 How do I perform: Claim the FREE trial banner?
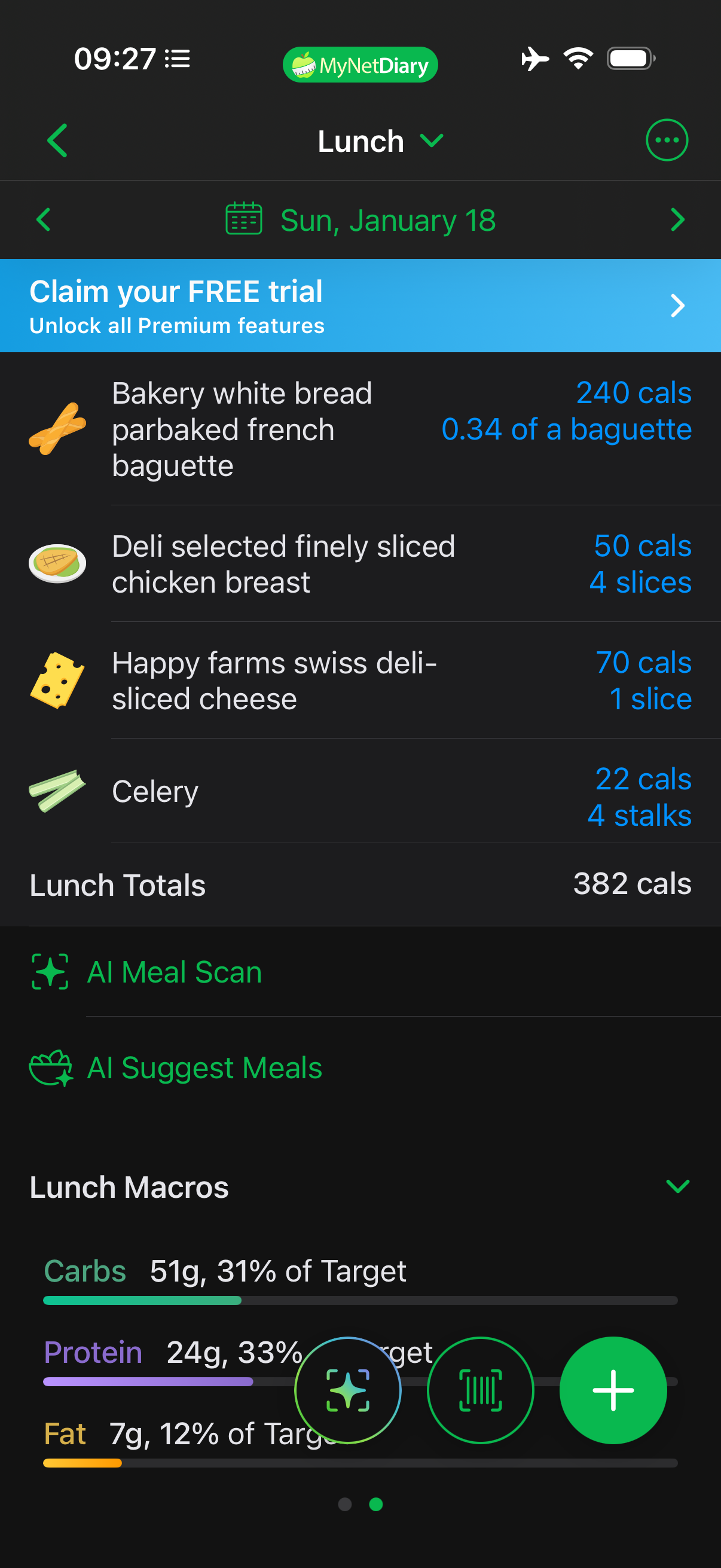[360, 306]
